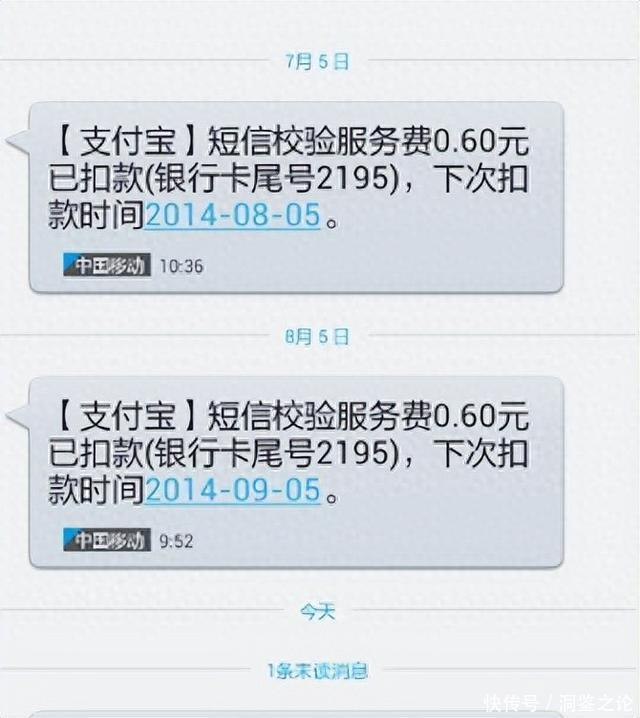640x718 pixels.
Task: Open the 2014-09-05 date link
Action: [x=232, y=491]
